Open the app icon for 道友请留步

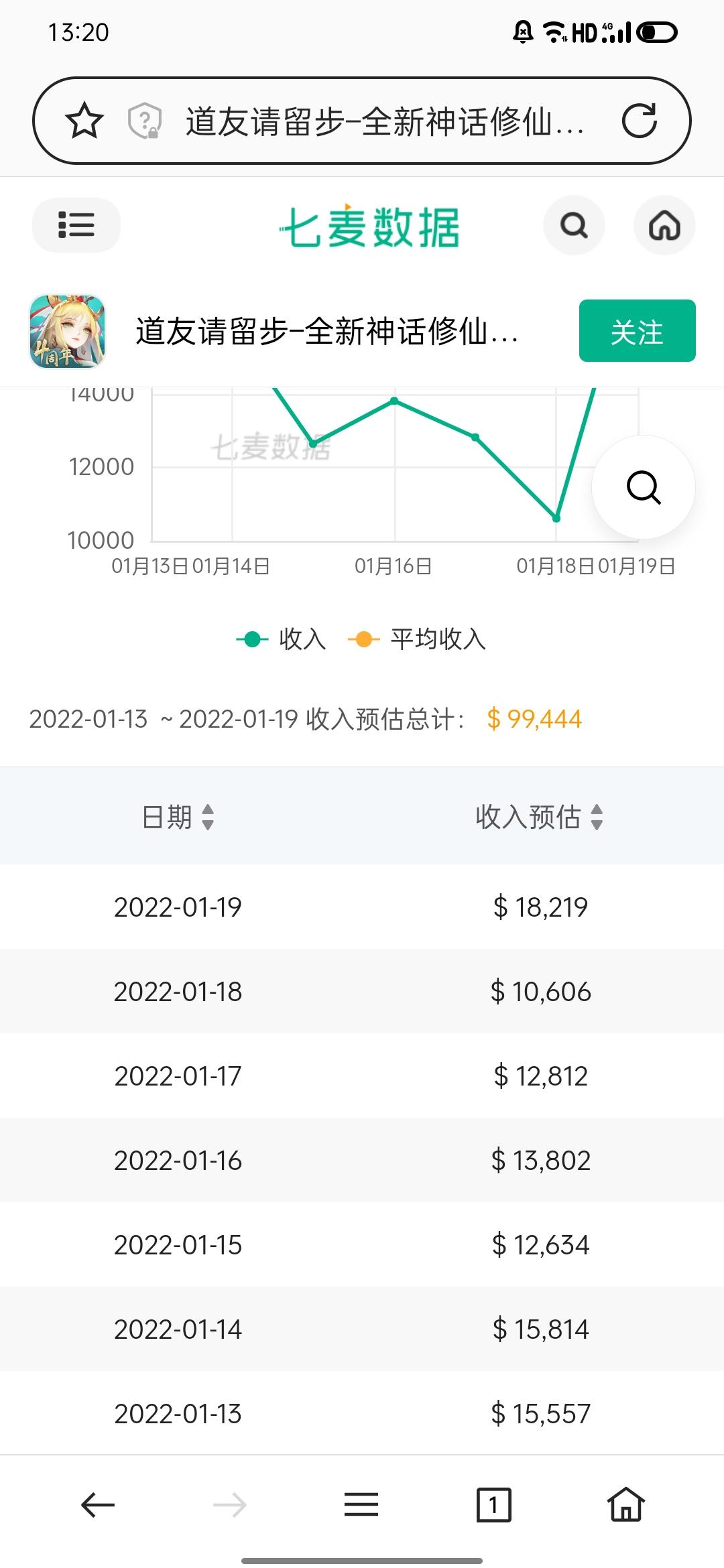tap(68, 332)
